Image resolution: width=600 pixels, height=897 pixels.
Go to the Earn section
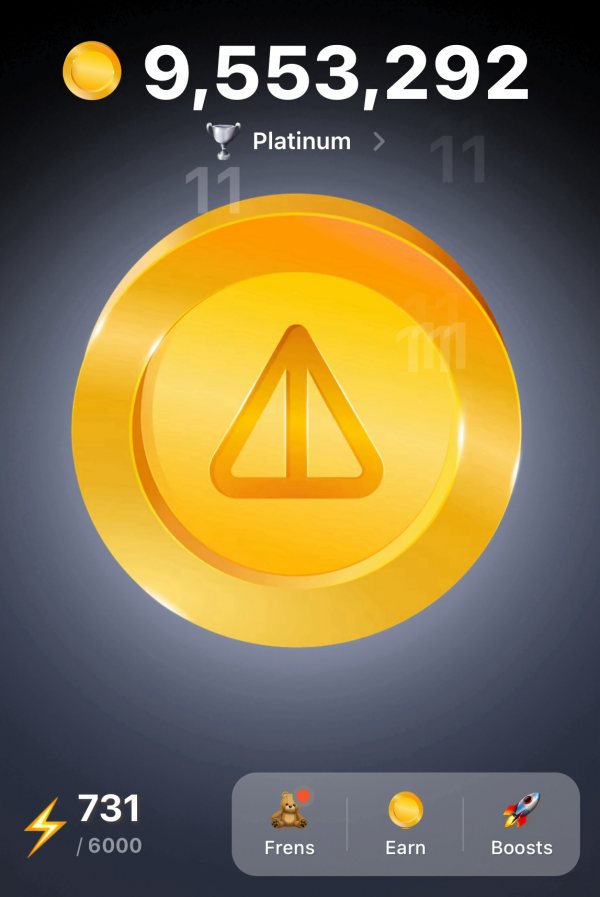tap(405, 824)
